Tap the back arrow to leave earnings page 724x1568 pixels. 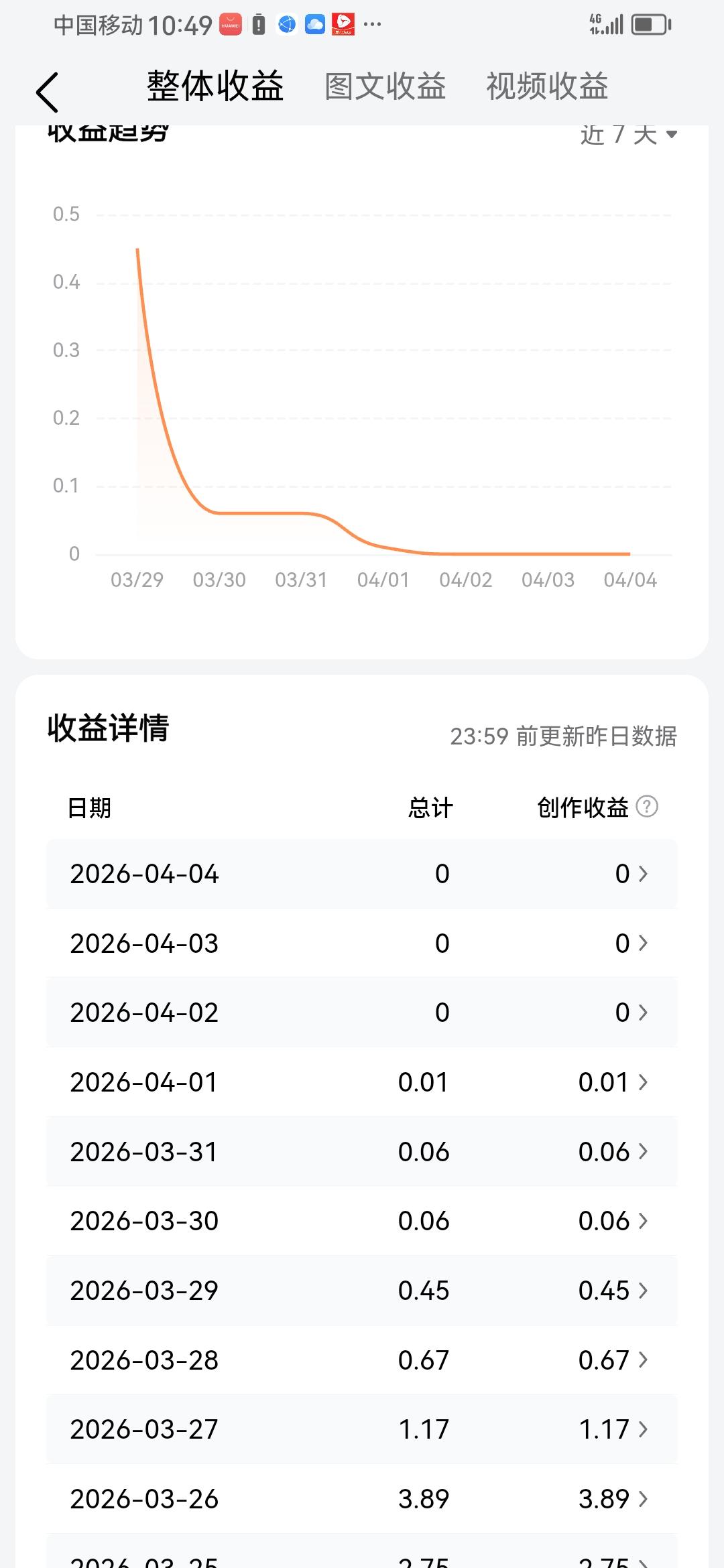coord(48,90)
